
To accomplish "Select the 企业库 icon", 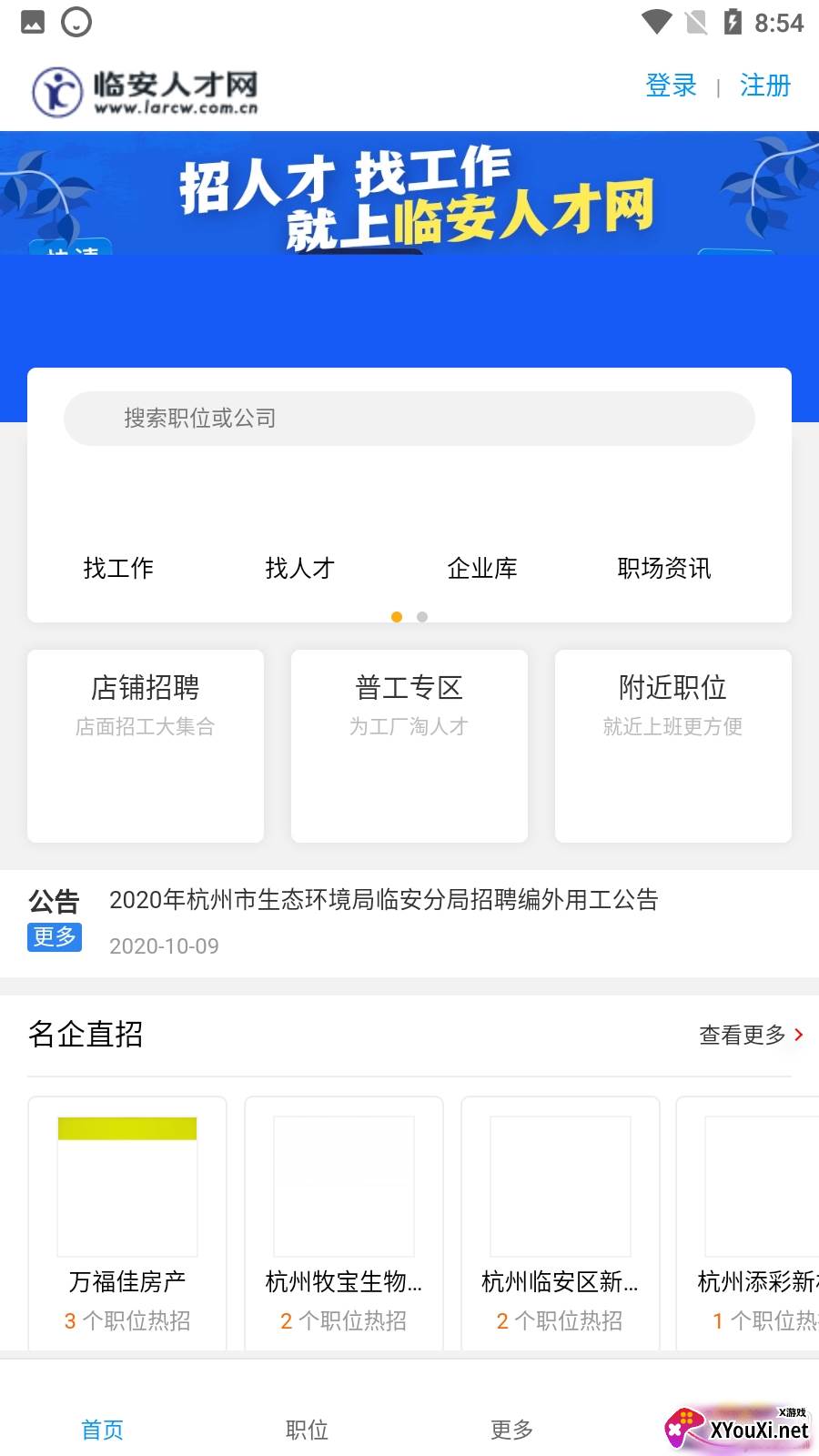I will point(482,568).
